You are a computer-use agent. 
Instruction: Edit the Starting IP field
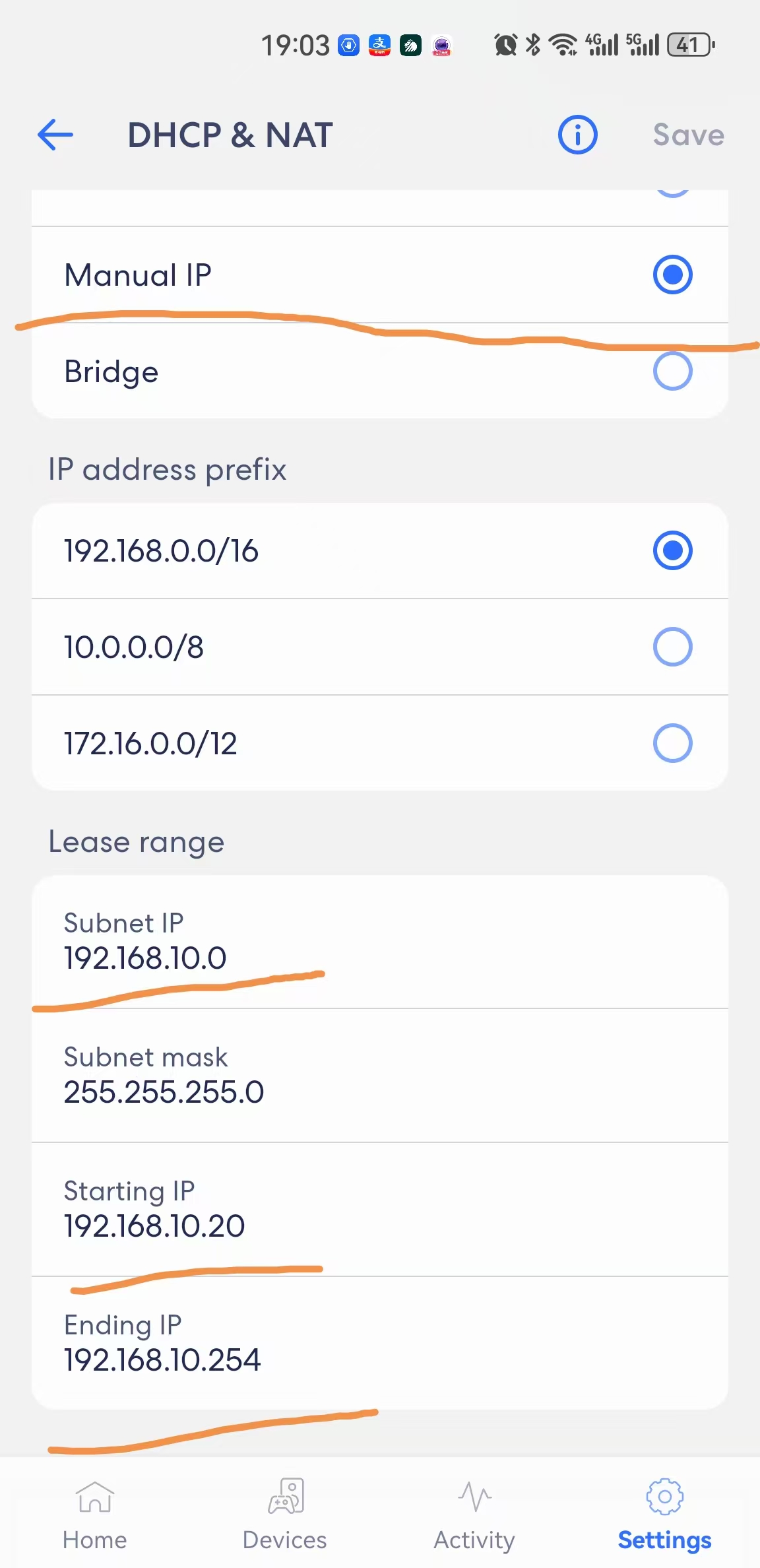(380, 1210)
